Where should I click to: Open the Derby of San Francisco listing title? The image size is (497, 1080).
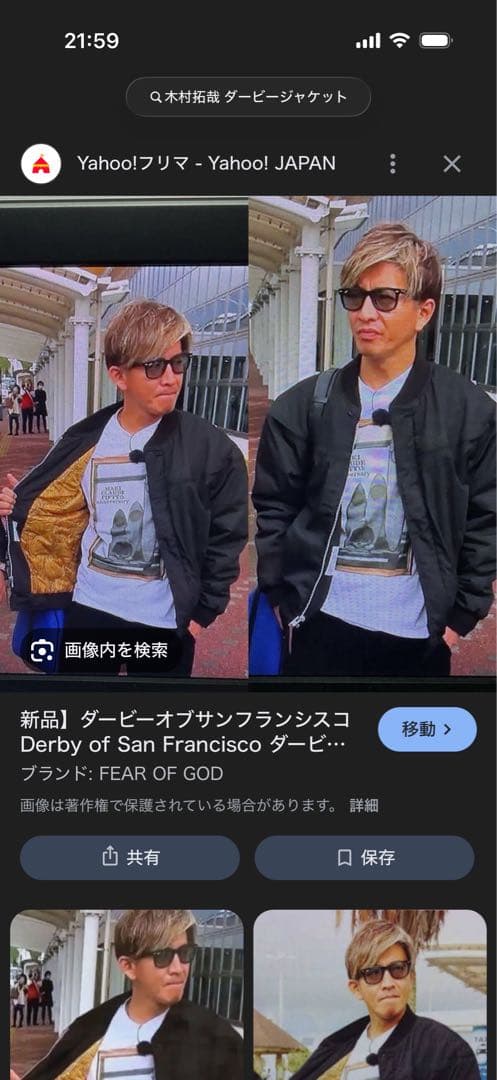click(184, 732)
